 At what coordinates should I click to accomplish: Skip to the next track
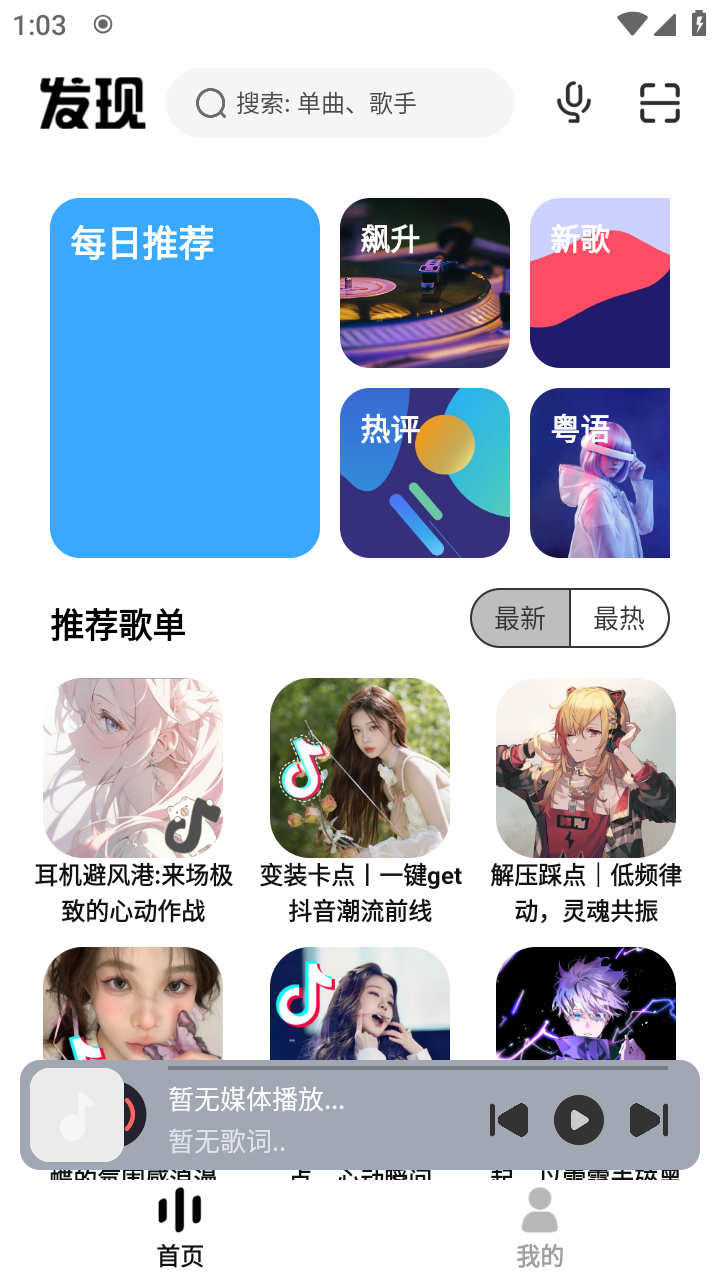[649, 1120]
